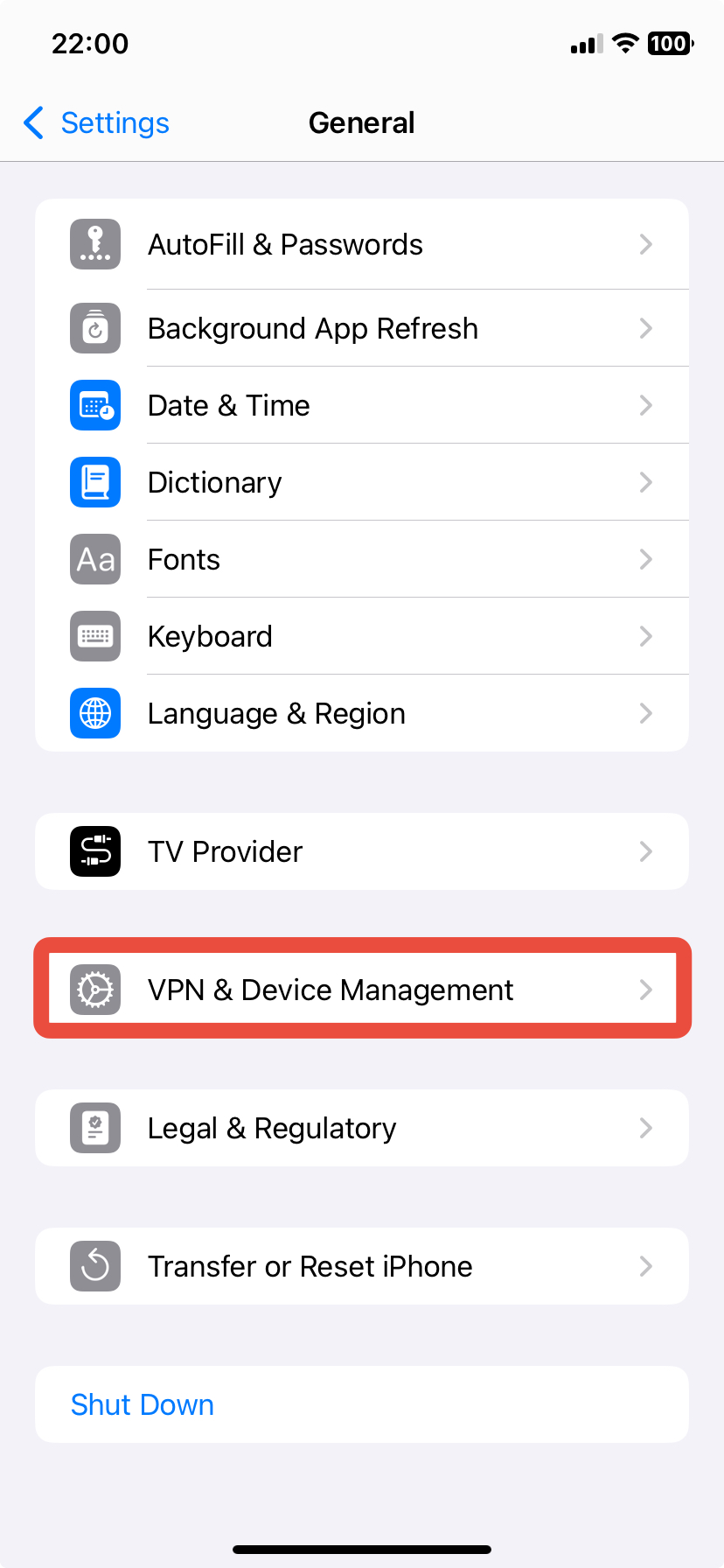Open Keyboard settings
Image resolution: width=724 pixels, height=1568 pixels.
pos(361,637)
